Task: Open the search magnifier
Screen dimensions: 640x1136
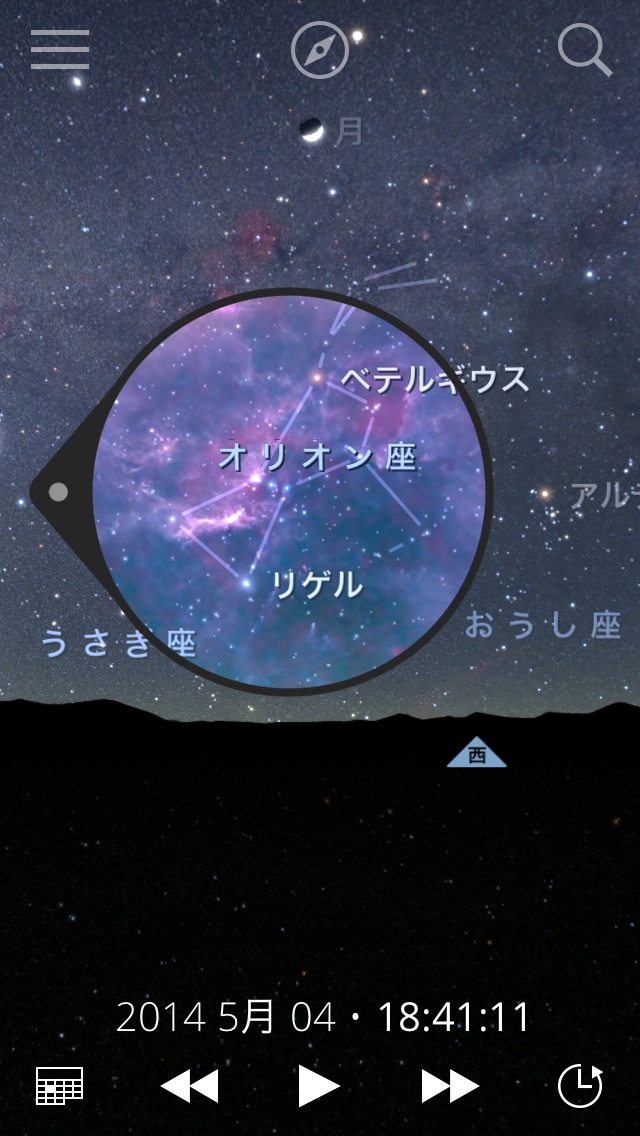Action: (x=584, y=50)
